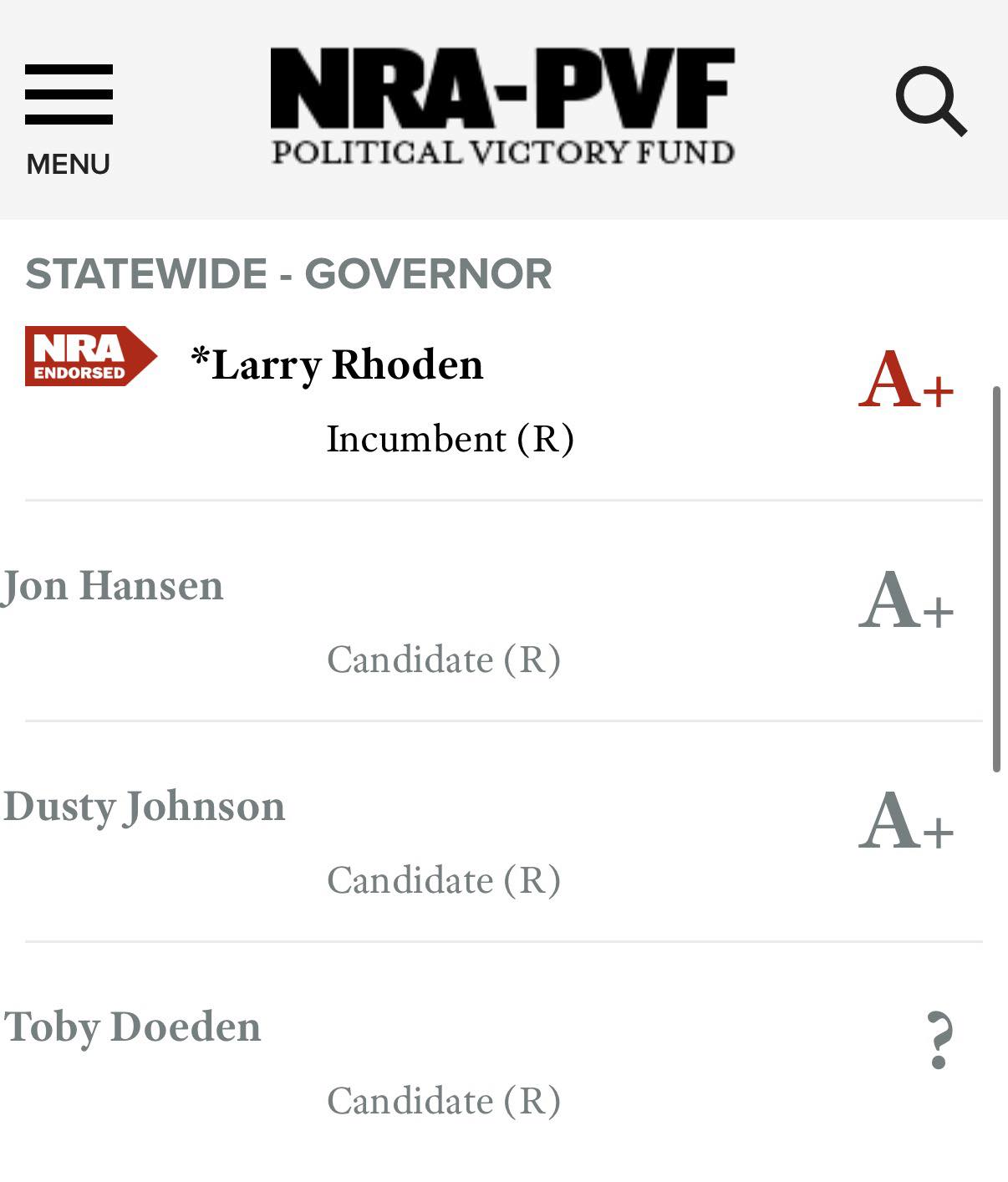The width and height of the screenshot is (1008, 1182).
Task: Go to NRA-PVF home via logo
Action: click(502, 105)
